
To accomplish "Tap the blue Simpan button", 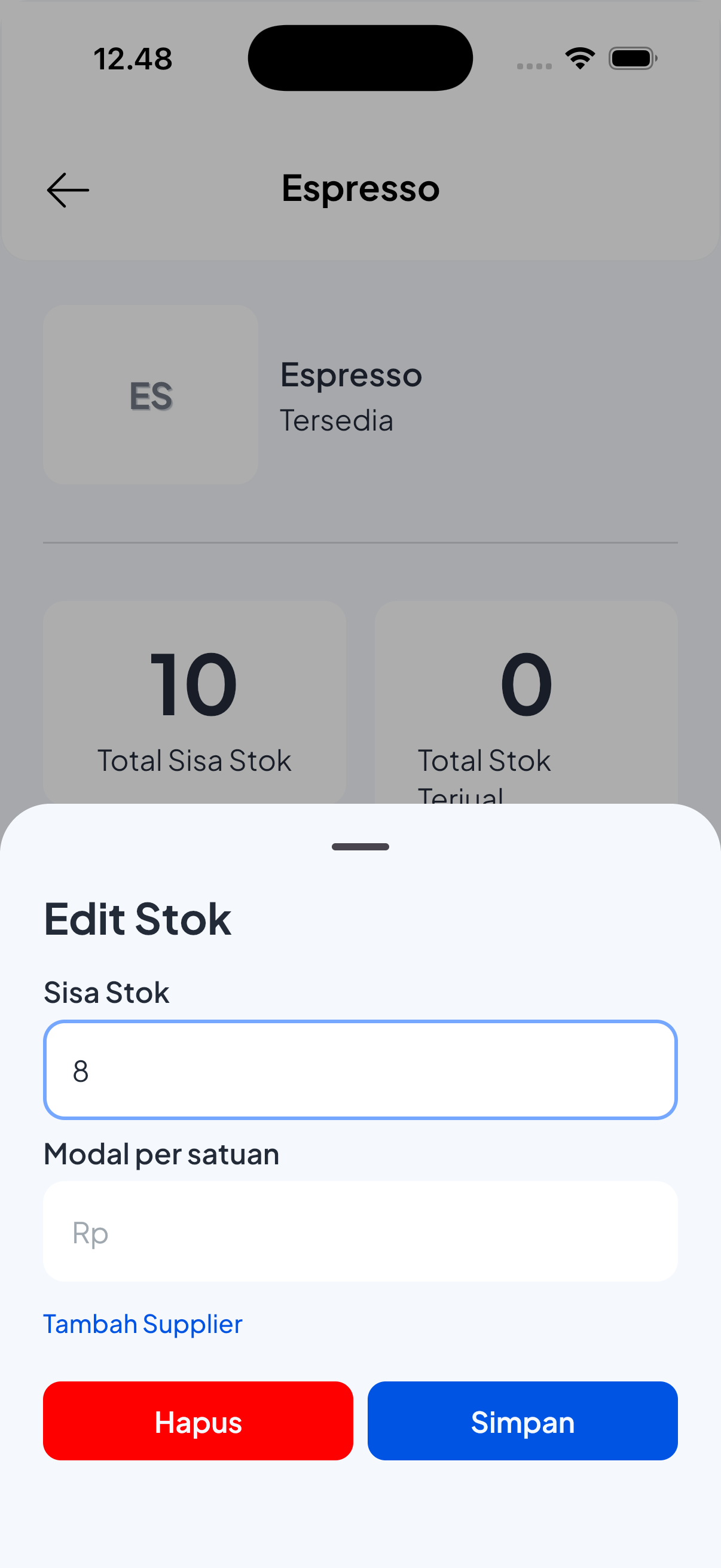I will tap(522, 1422).
